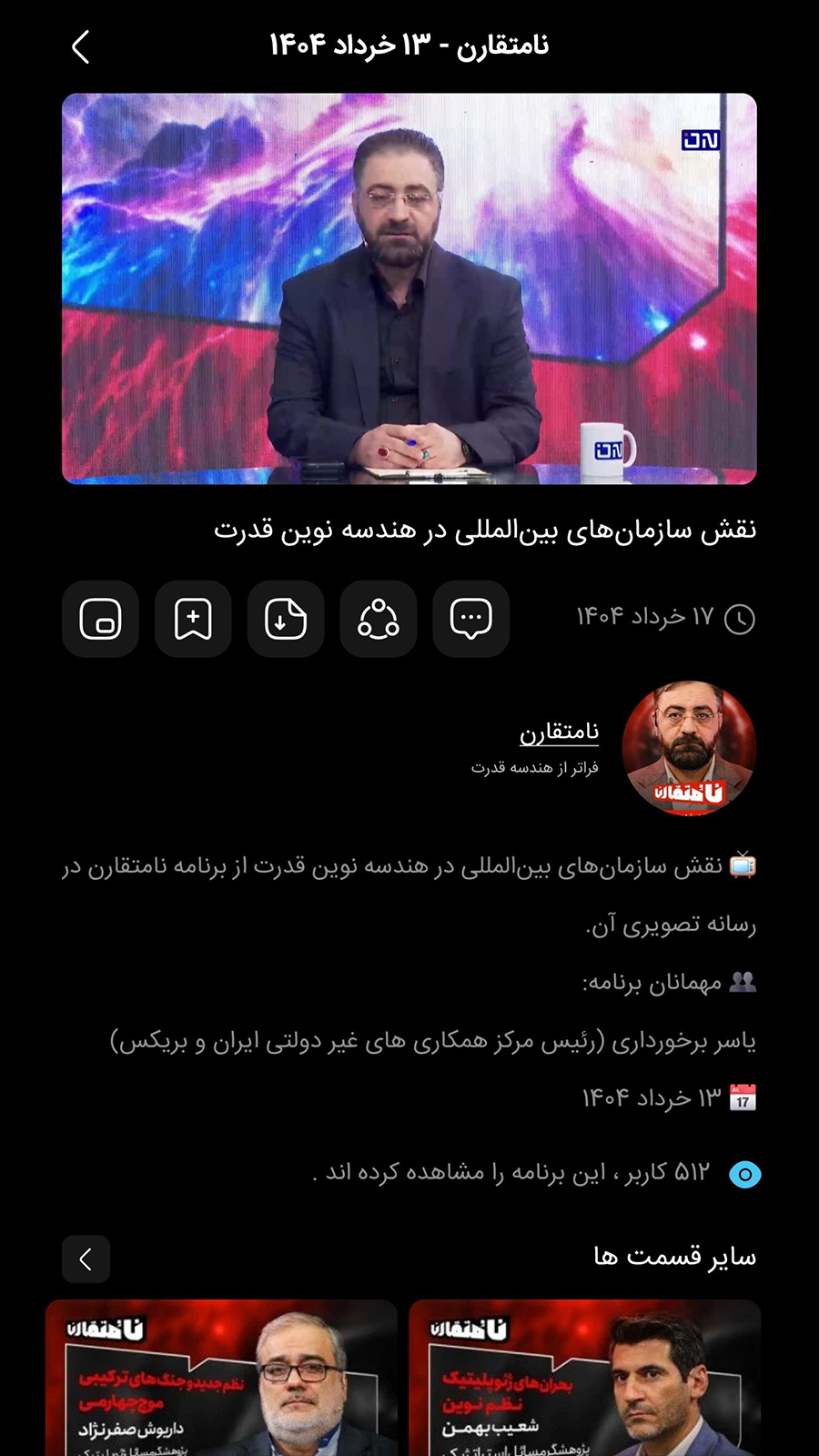The width and height of the screenshot is (819, 1456).
Task: Open the نامتقارن channel link
Action: coord(559,732)
